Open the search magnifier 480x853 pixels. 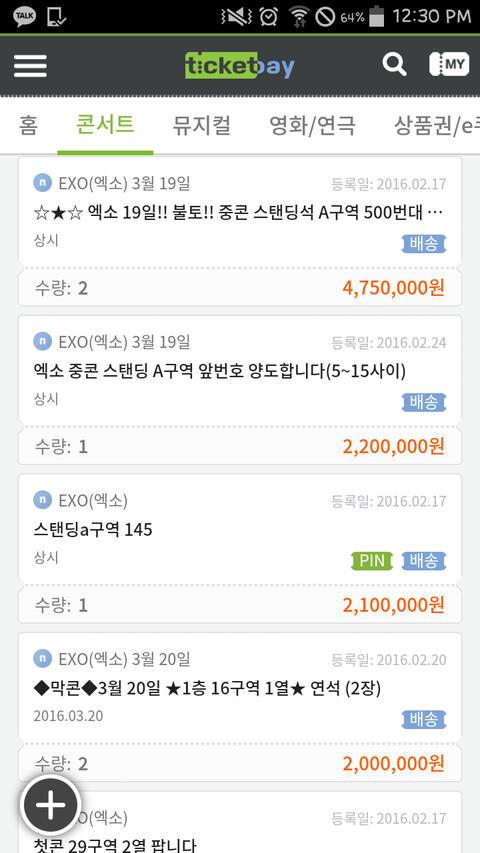coord(394,65)
